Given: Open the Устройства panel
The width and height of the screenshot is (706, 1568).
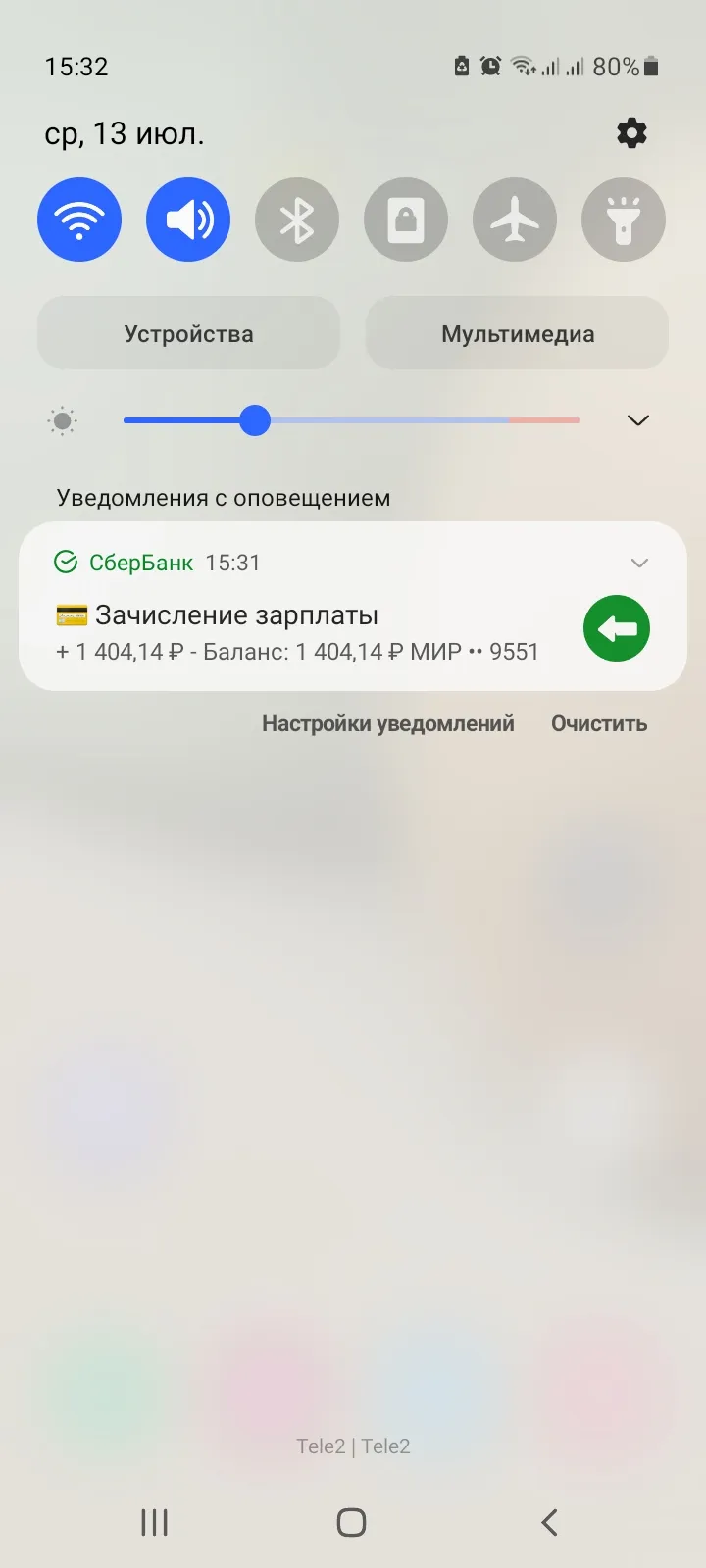Looking at the screenshot, I should pyautogui.click(x=188, y=333).
